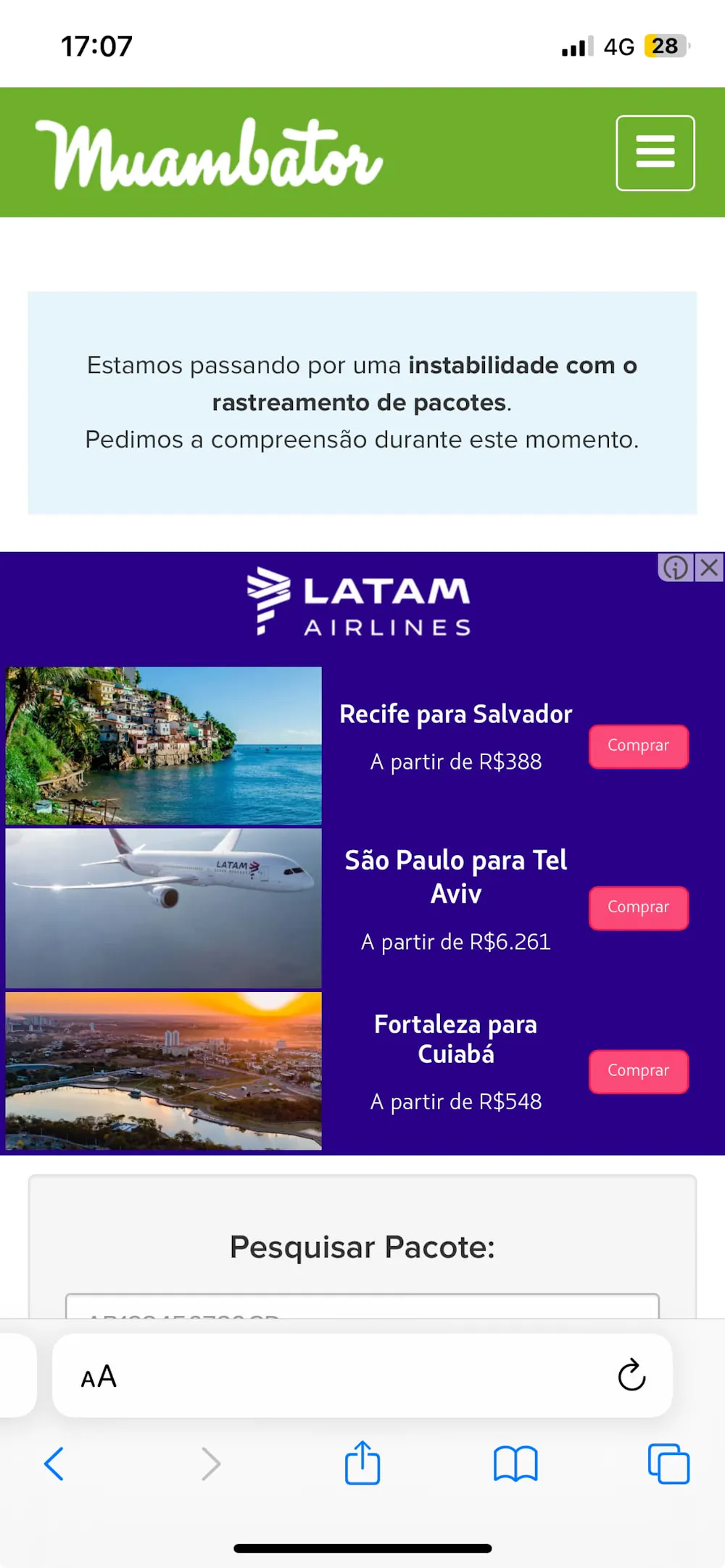Close the LATAM Airlines ad
The image size is (725, 1568).
point(710,567)
